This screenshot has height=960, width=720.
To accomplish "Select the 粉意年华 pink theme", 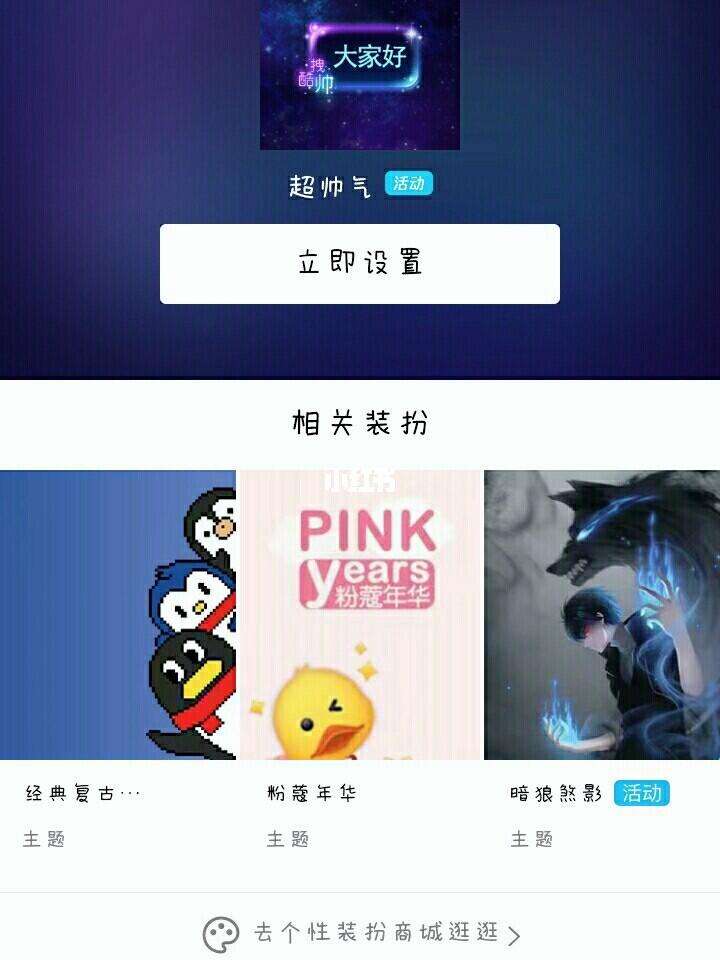I will coord(360,615).
